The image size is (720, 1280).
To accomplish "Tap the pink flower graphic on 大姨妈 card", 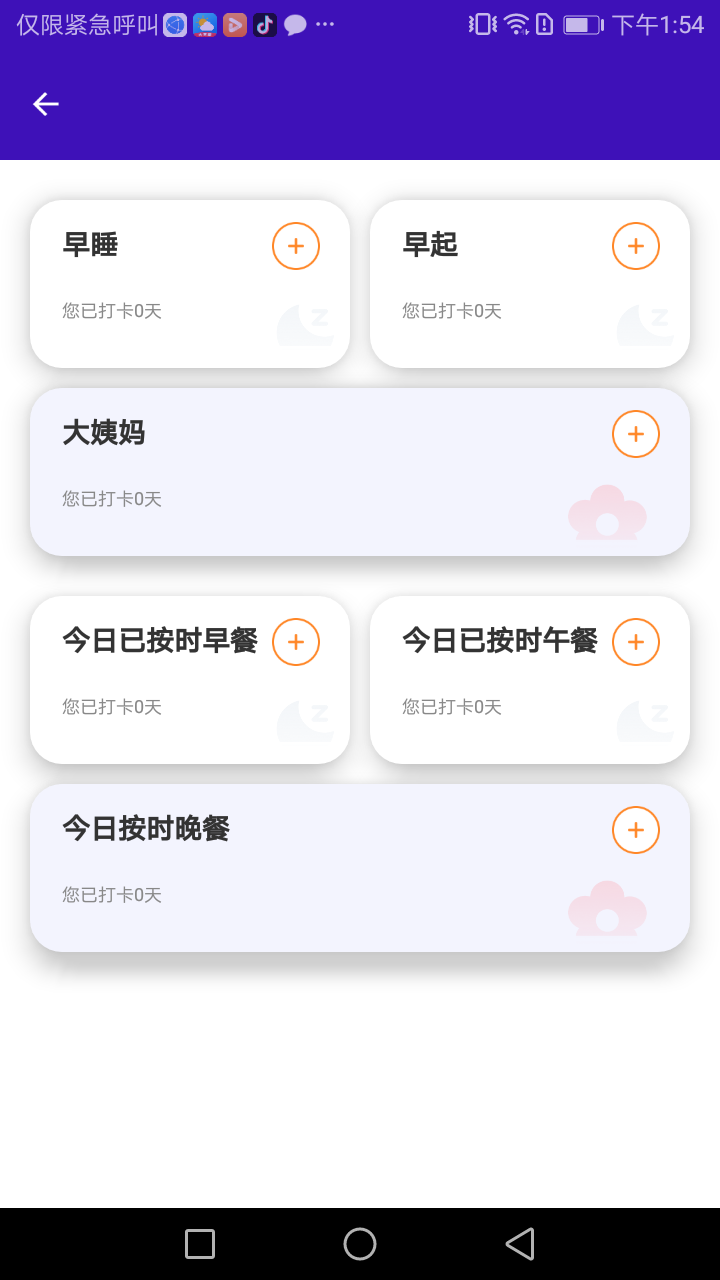I will 606,512.
